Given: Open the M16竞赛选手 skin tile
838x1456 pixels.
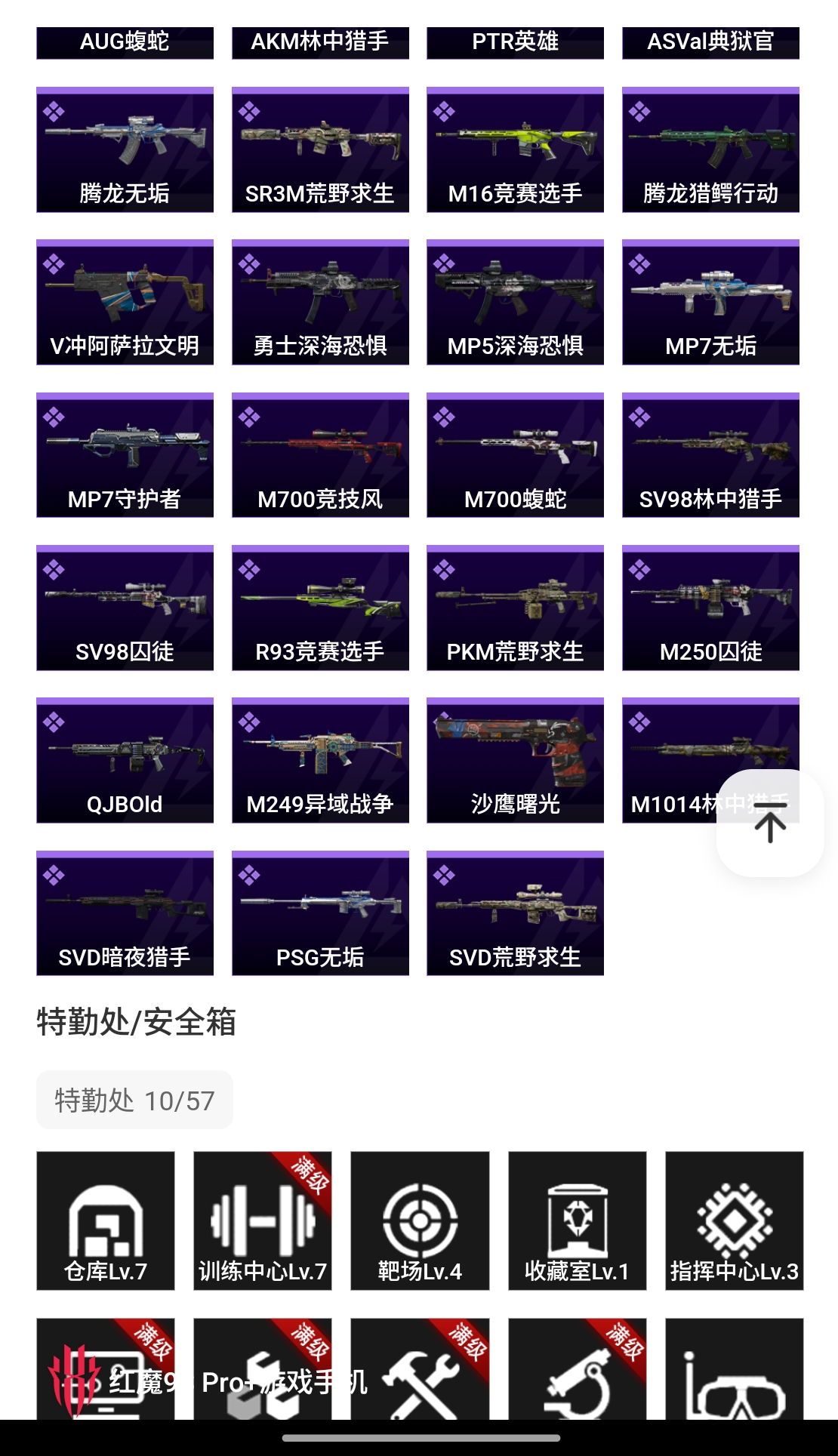Looking at the screenshot, I should 515,150.
